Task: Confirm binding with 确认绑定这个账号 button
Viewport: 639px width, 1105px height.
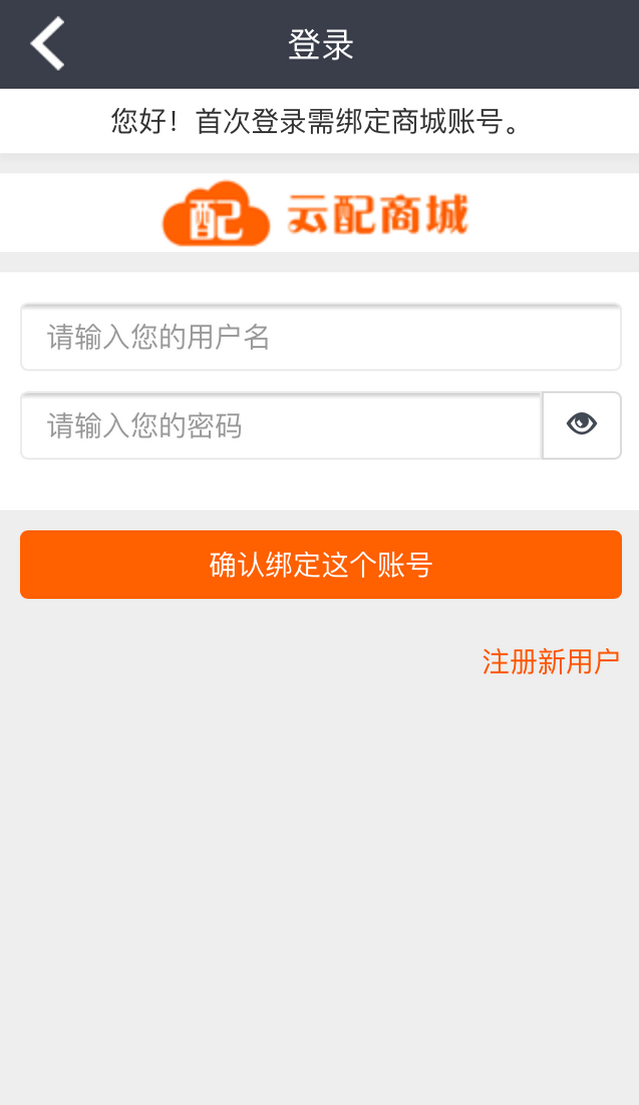Action: (x=320, y=565)
